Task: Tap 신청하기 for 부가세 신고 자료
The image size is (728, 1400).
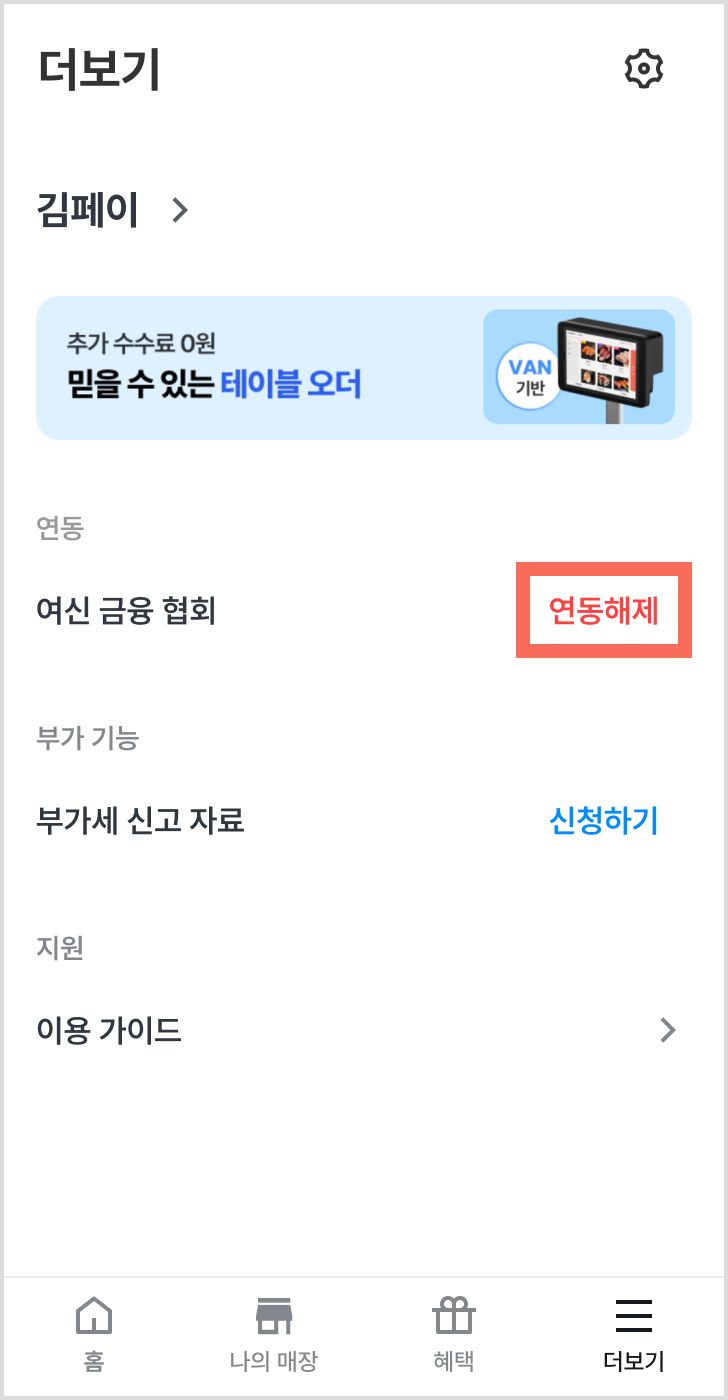Action: [x=604, y=821]
